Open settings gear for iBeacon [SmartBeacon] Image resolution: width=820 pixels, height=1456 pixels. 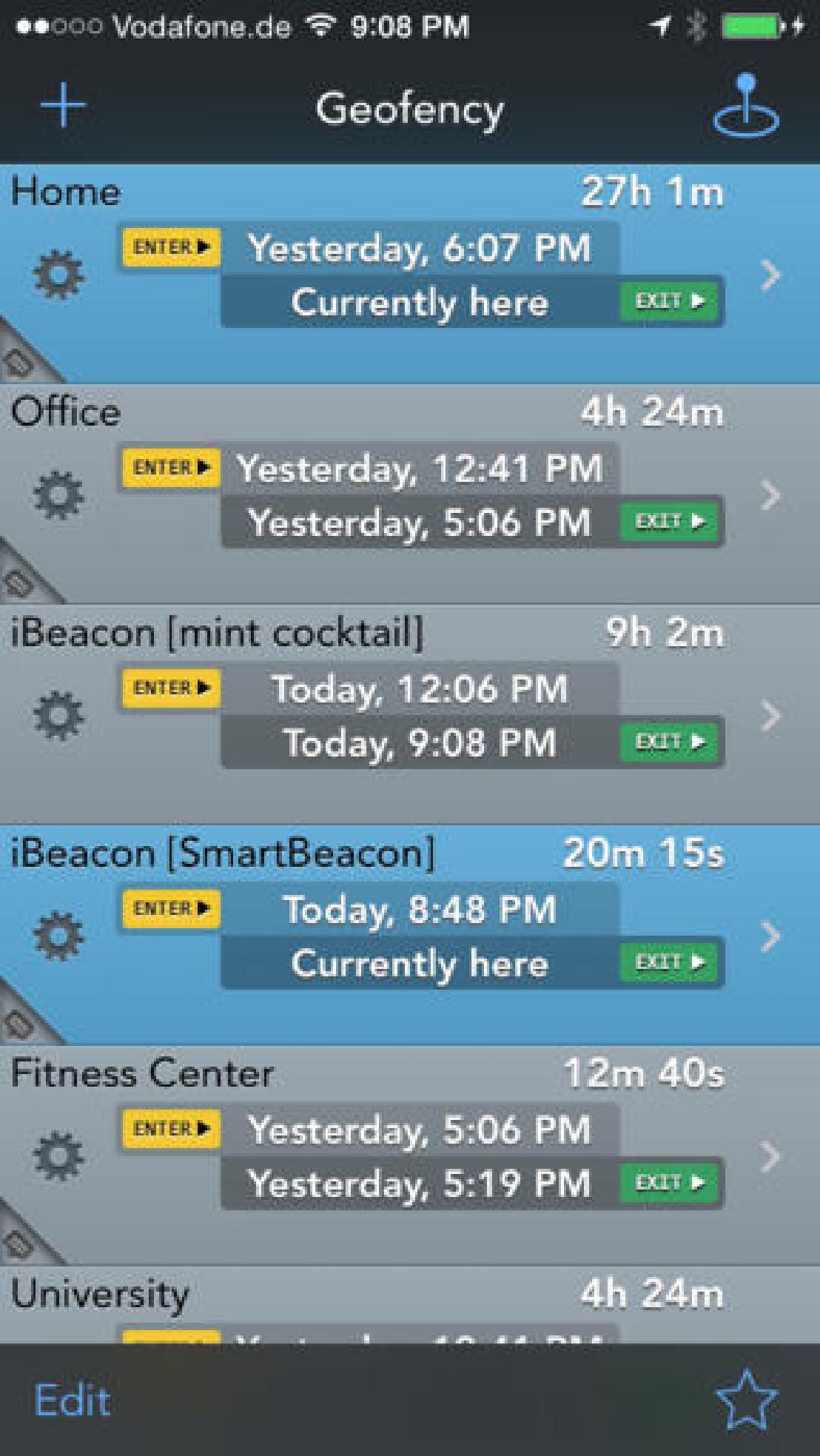58,935
